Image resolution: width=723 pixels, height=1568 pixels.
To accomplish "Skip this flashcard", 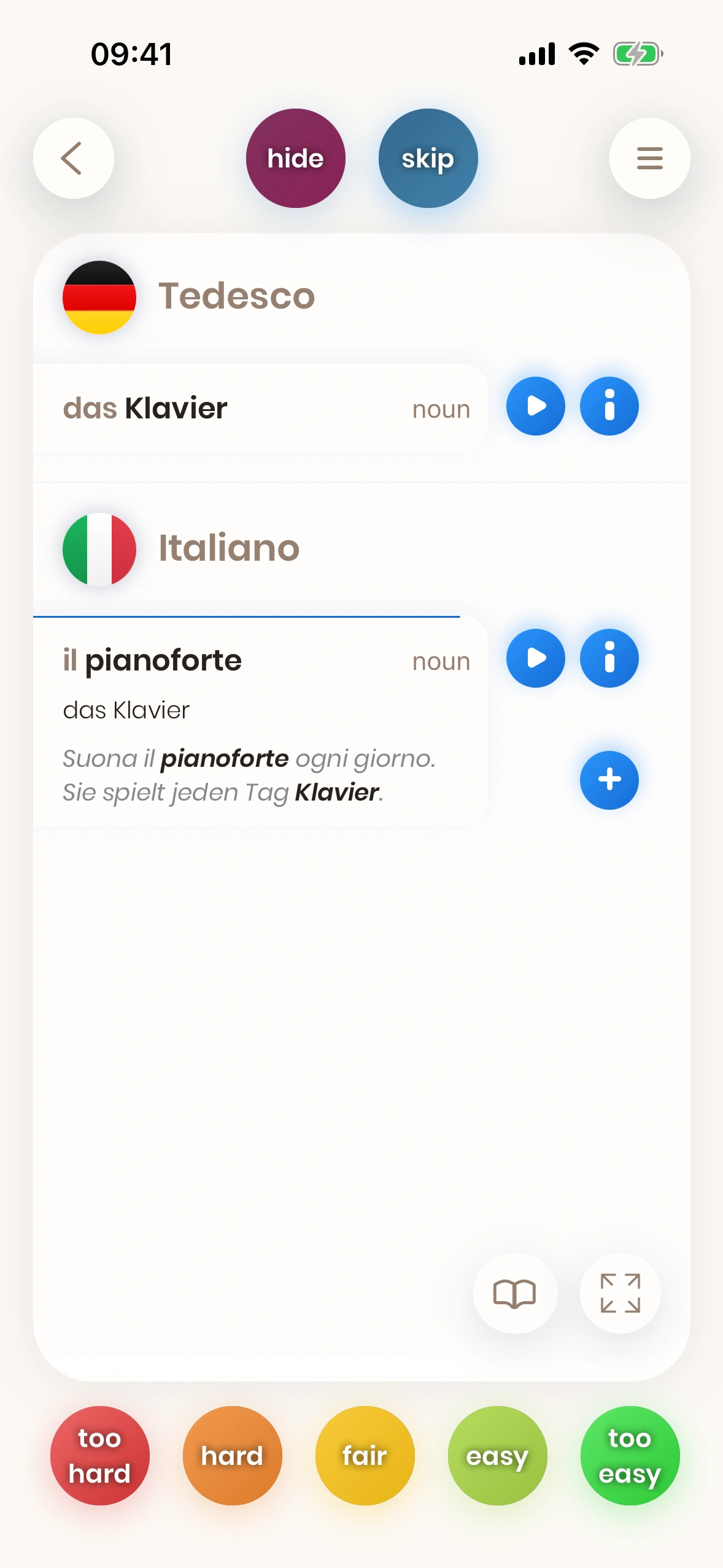I will (428, 158).
